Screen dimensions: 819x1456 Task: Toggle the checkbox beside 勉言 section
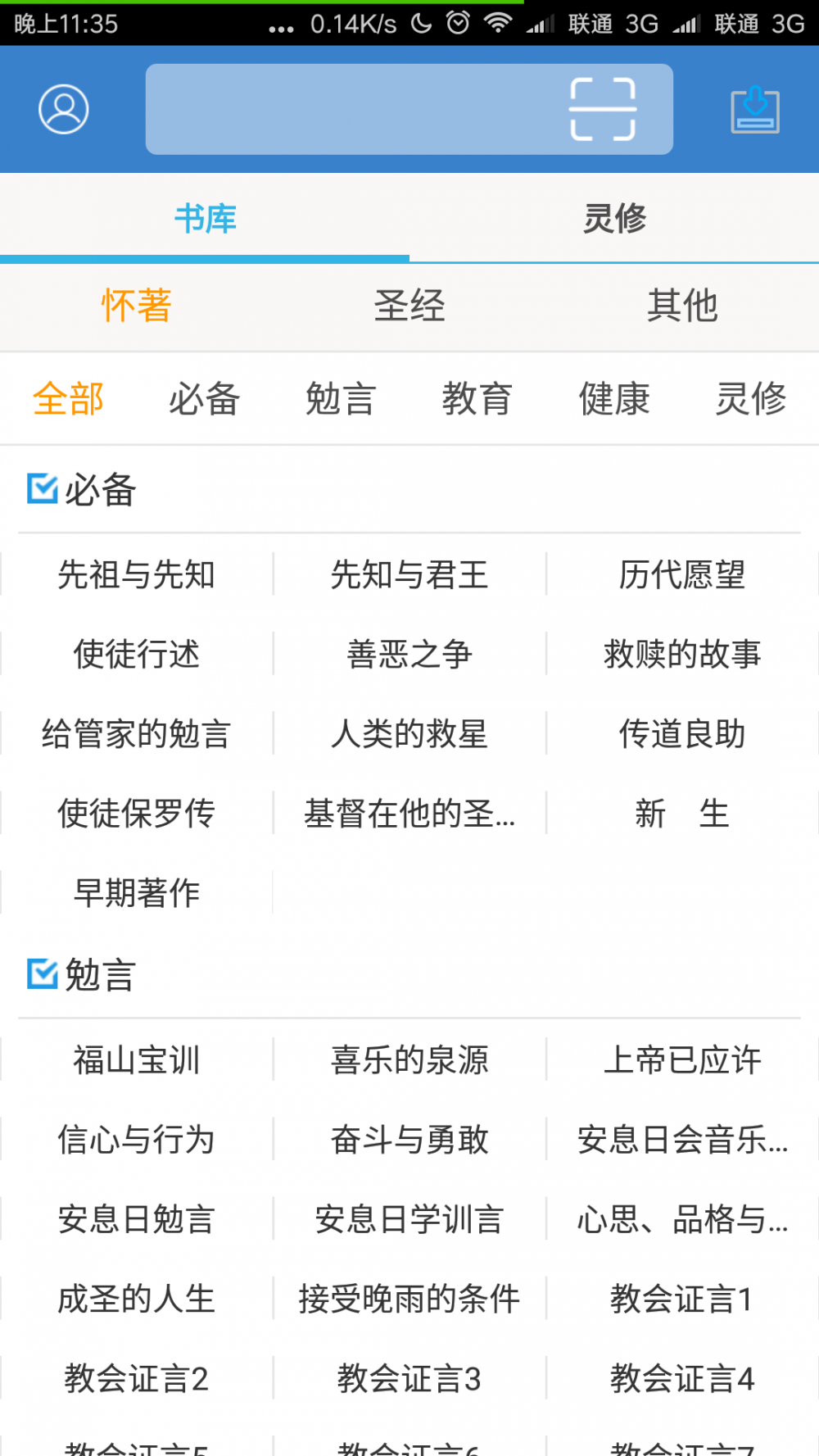(43, 974)
